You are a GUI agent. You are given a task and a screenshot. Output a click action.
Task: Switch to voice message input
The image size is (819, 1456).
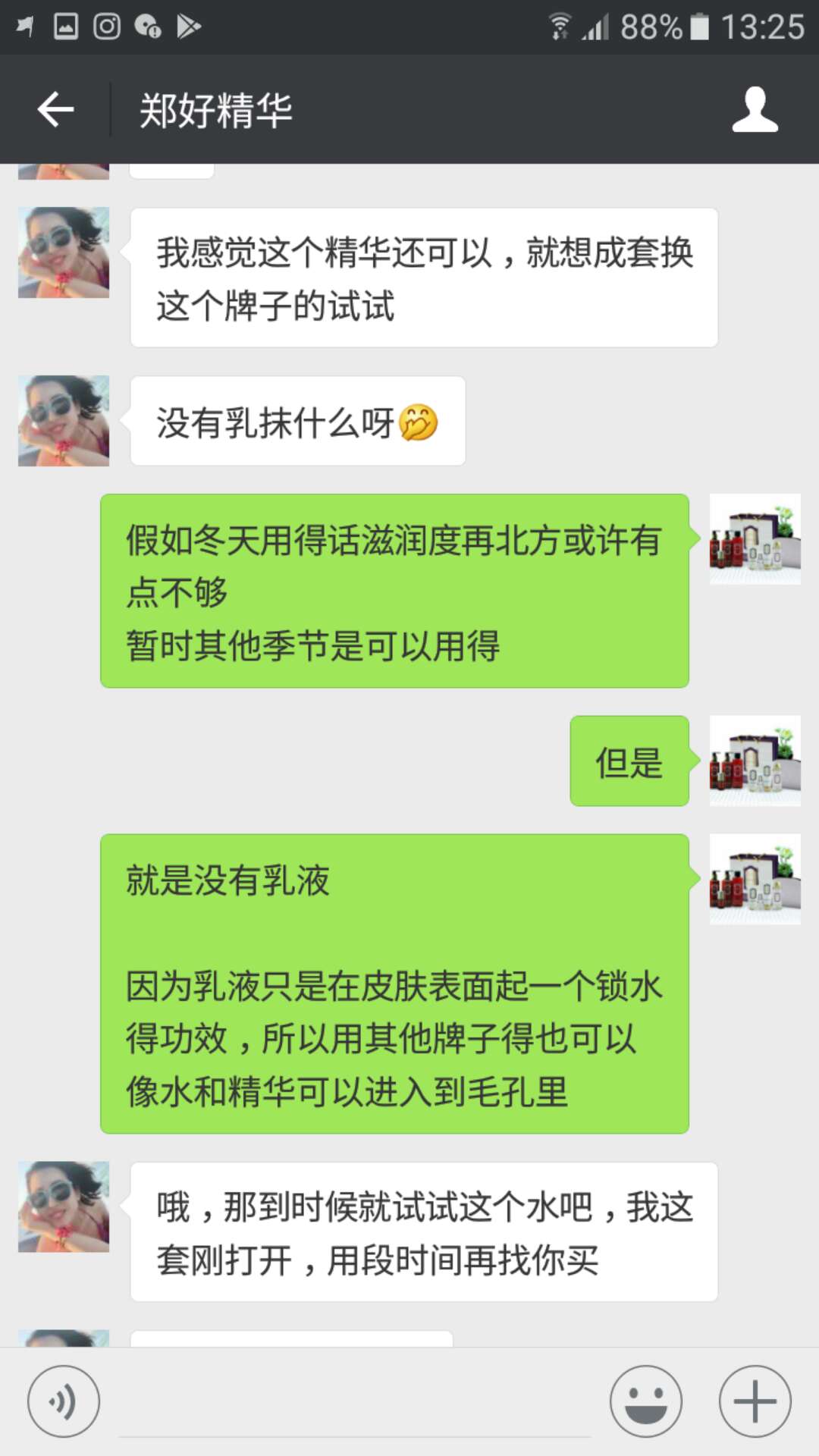tap(64, 1401)
